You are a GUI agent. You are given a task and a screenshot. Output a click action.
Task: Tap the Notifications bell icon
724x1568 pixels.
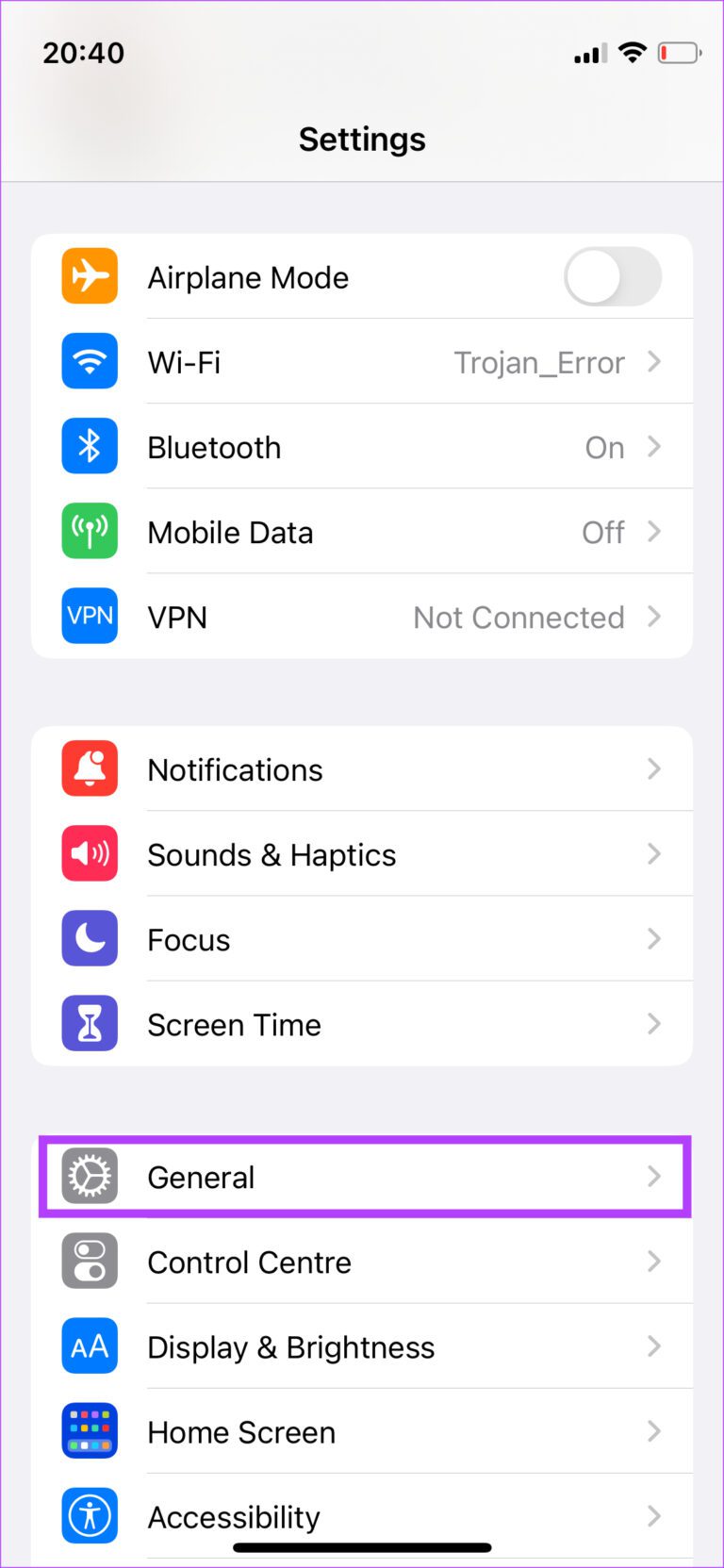point(89,768)
